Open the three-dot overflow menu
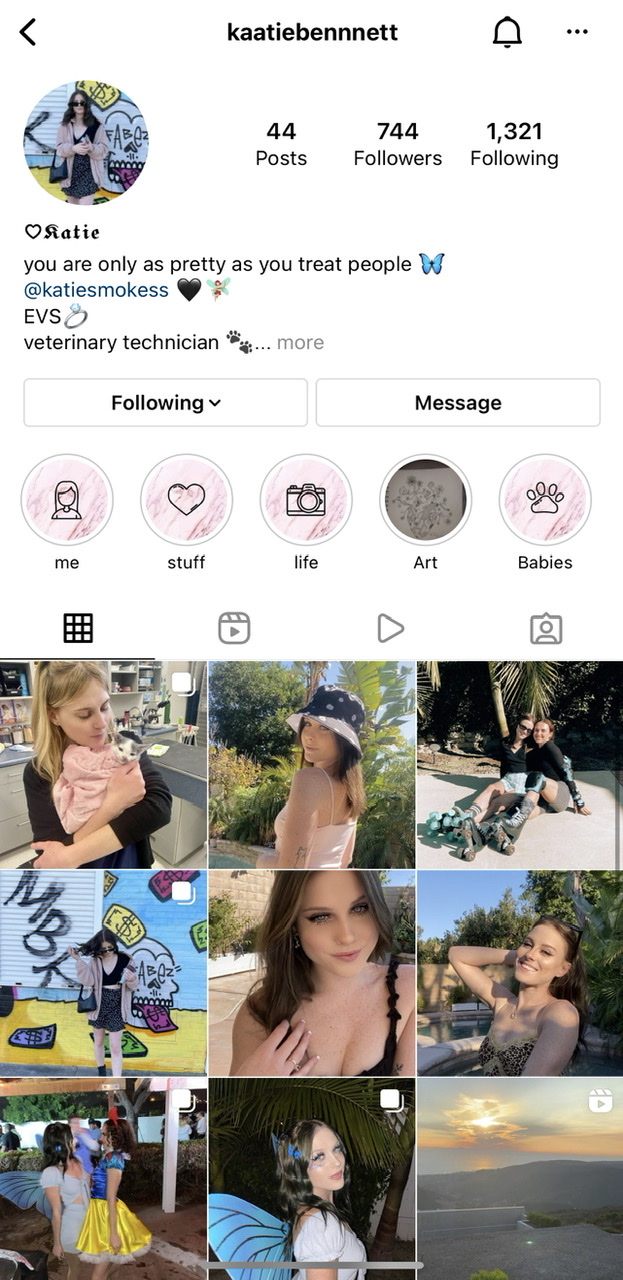The image size is (623, 1280). tap(577, 32)
